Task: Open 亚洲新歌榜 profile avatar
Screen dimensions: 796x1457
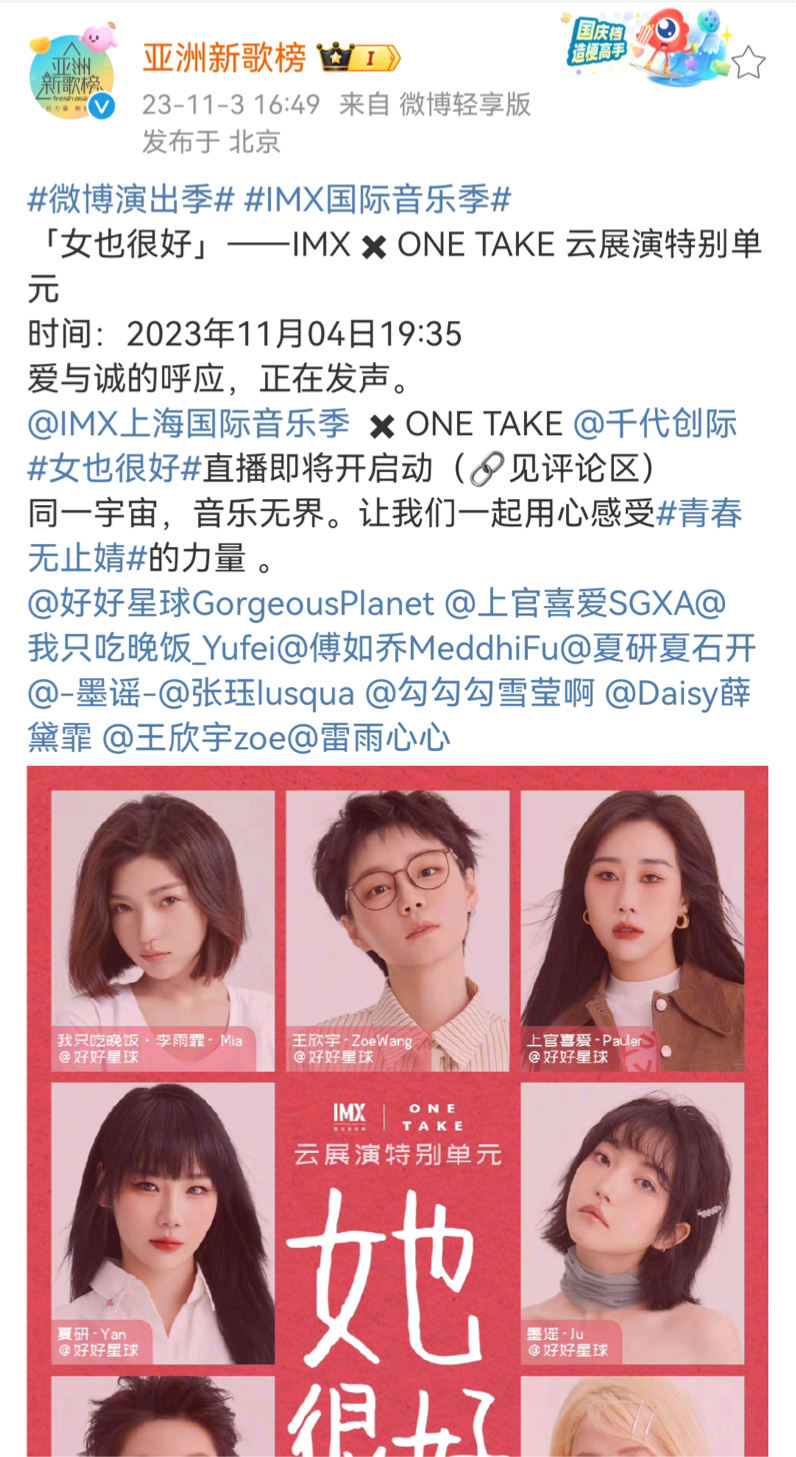Action: [x=72, y=75]
